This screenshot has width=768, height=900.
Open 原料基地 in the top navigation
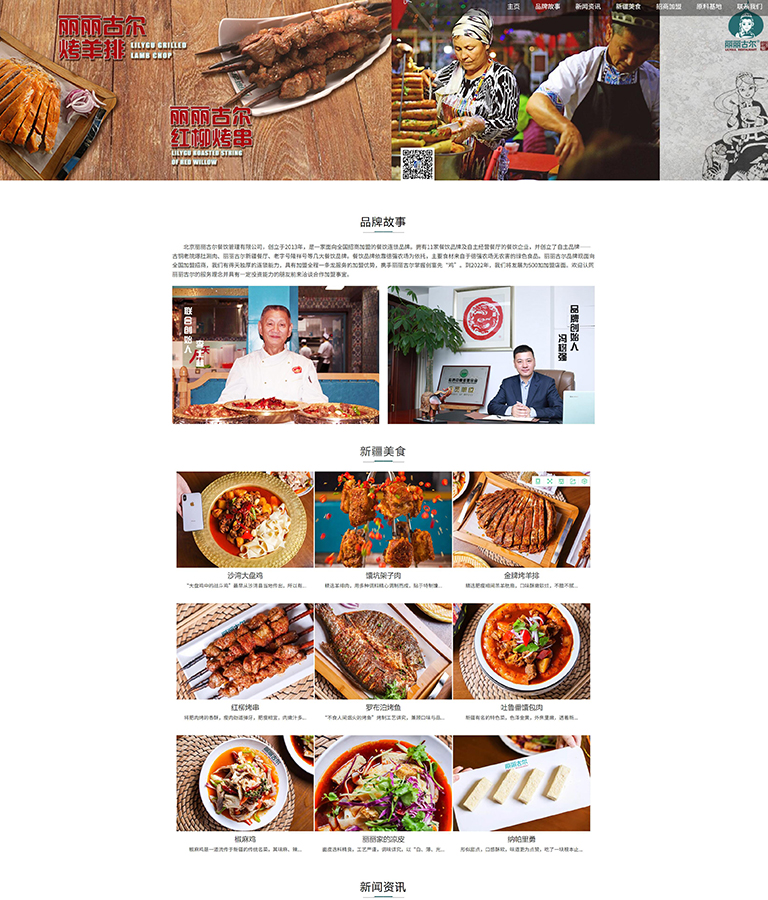710,6
